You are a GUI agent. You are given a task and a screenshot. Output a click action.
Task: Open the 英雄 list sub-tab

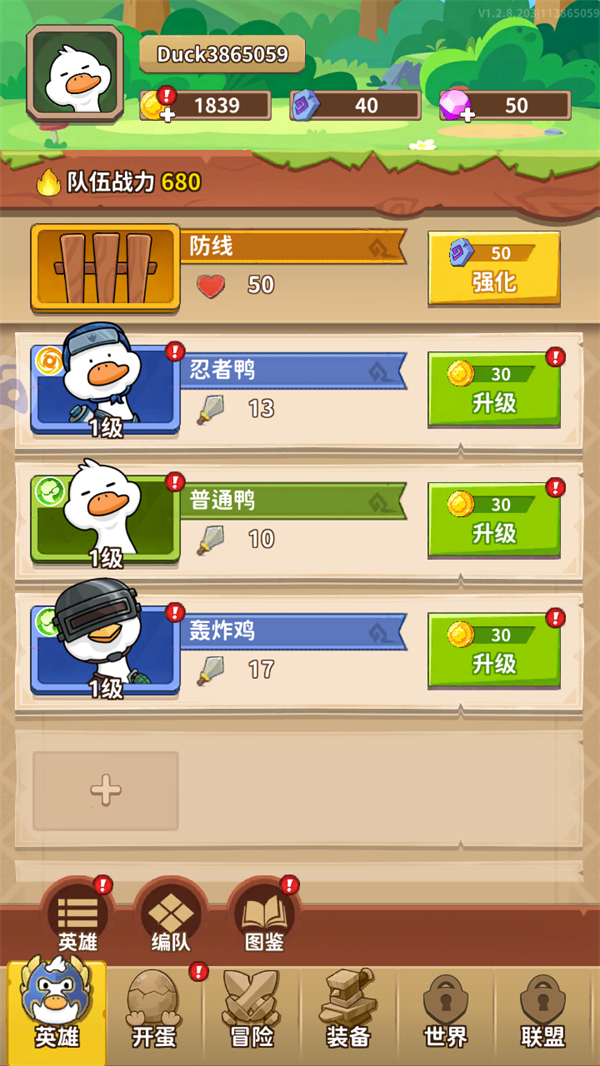tap(77, 916)
